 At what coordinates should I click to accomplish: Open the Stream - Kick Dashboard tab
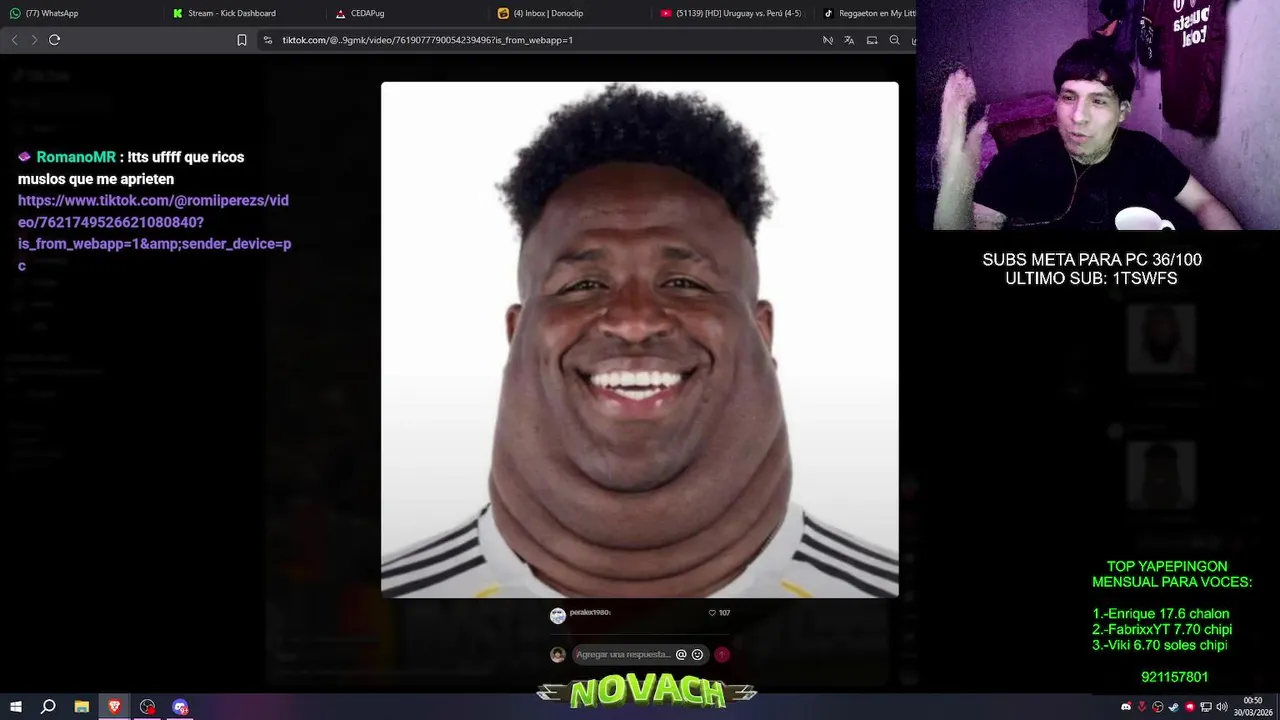[230, 13]
